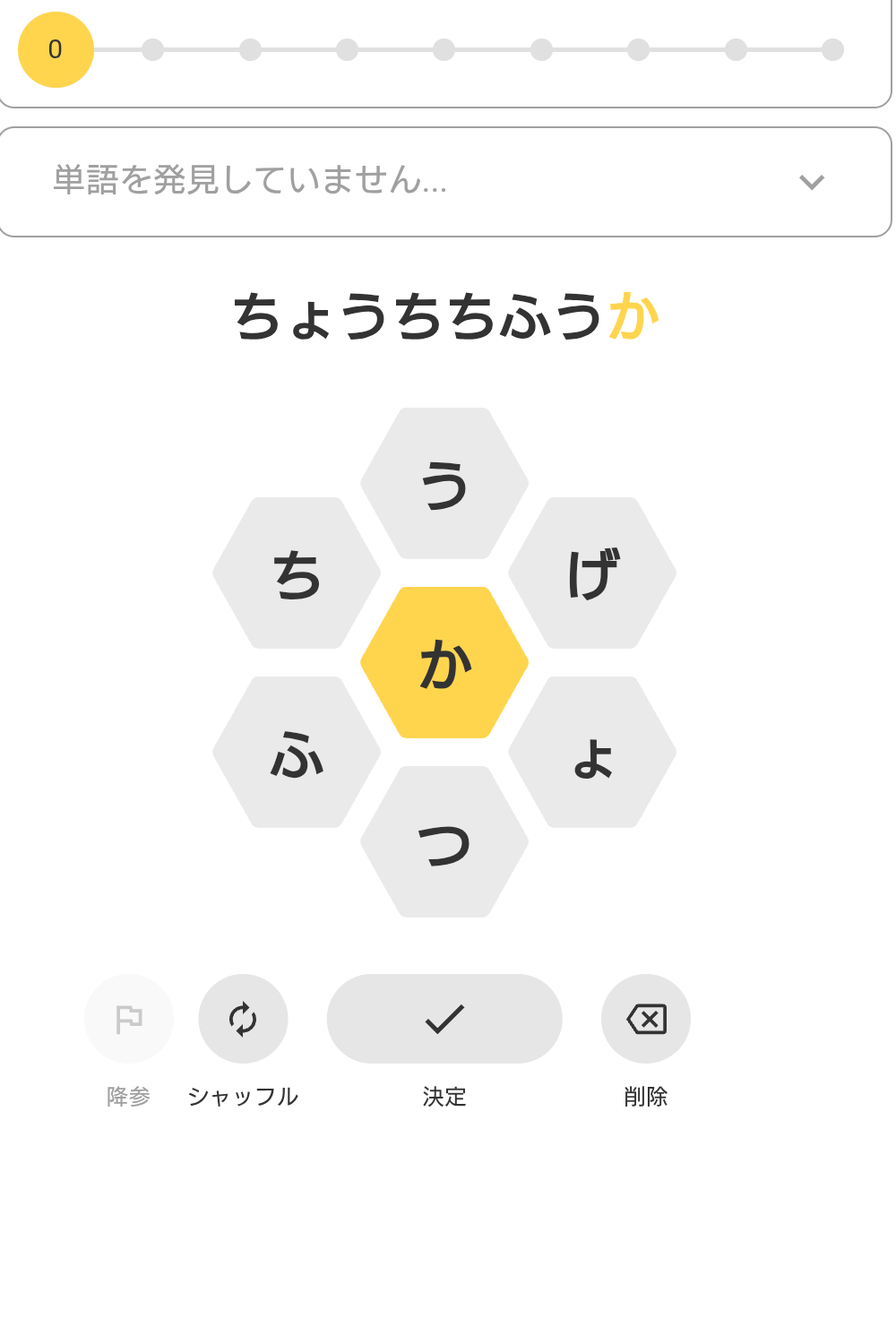Image resolution: width=896 pixels, height=1344 pixels.
Task: Select the ち hexagon tile
Action: [x=297, y=573]
